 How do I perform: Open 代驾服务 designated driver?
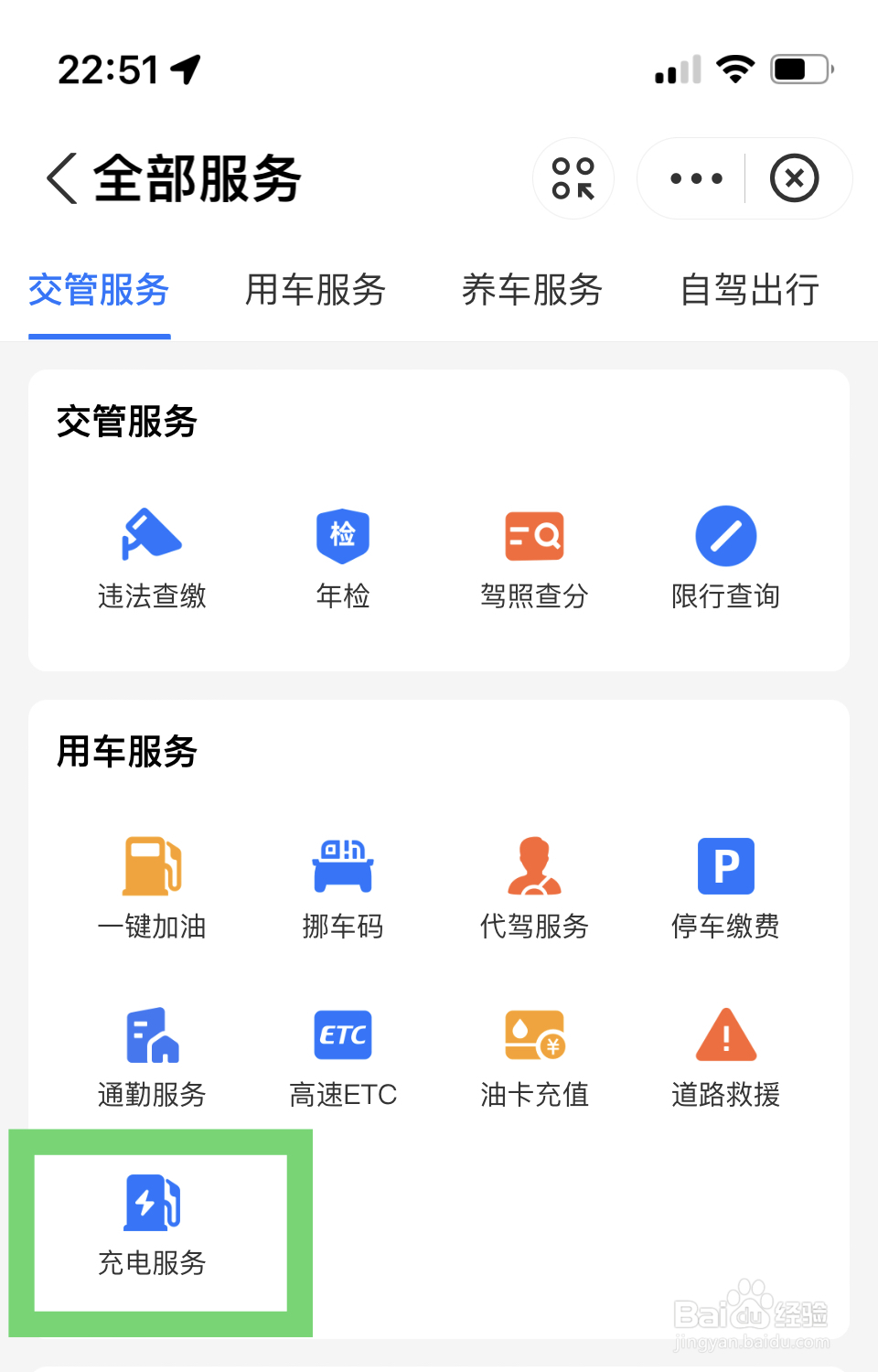coord(534,887)
